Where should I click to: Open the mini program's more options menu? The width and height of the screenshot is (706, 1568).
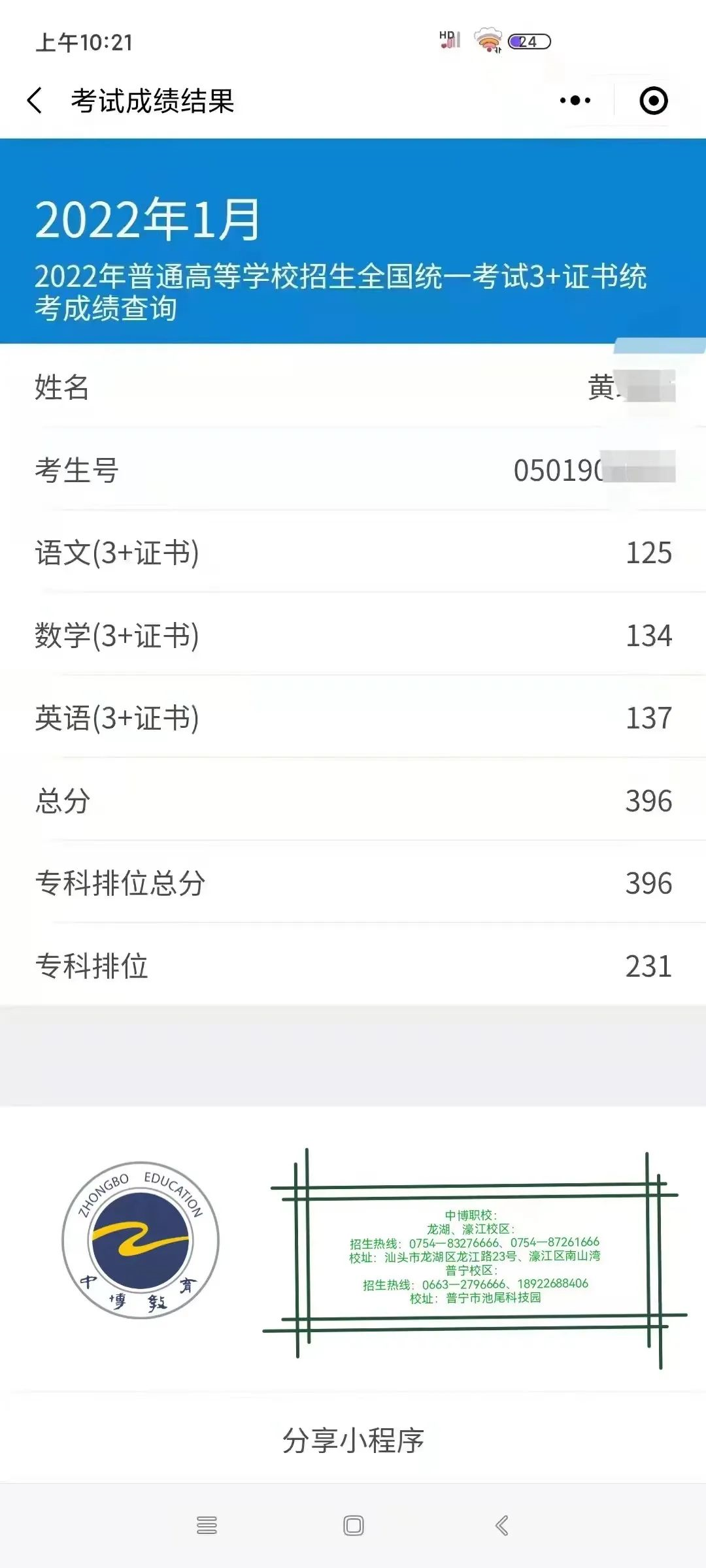(x=575, y=101)
